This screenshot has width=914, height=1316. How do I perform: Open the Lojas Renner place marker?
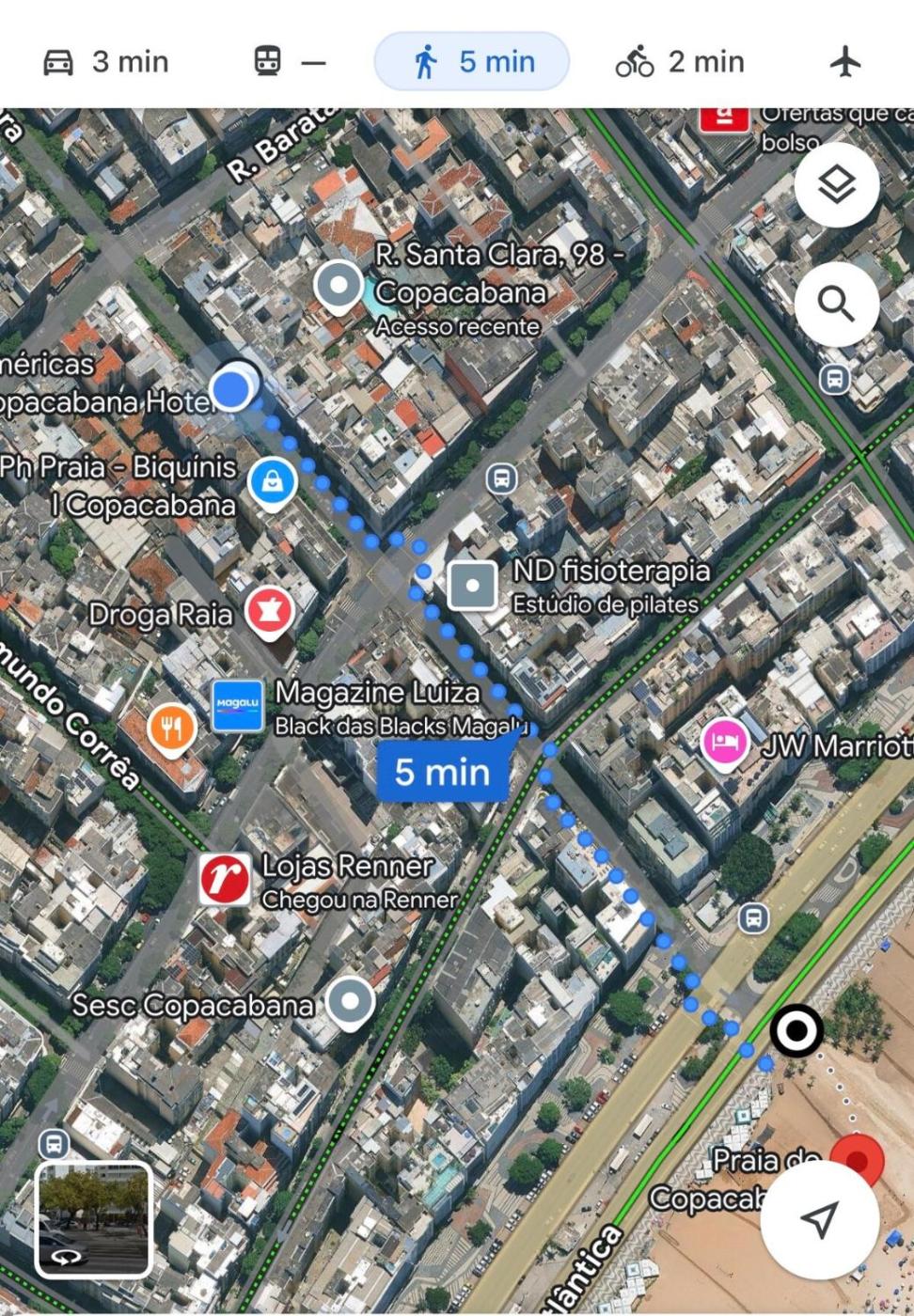coord(225,880)
